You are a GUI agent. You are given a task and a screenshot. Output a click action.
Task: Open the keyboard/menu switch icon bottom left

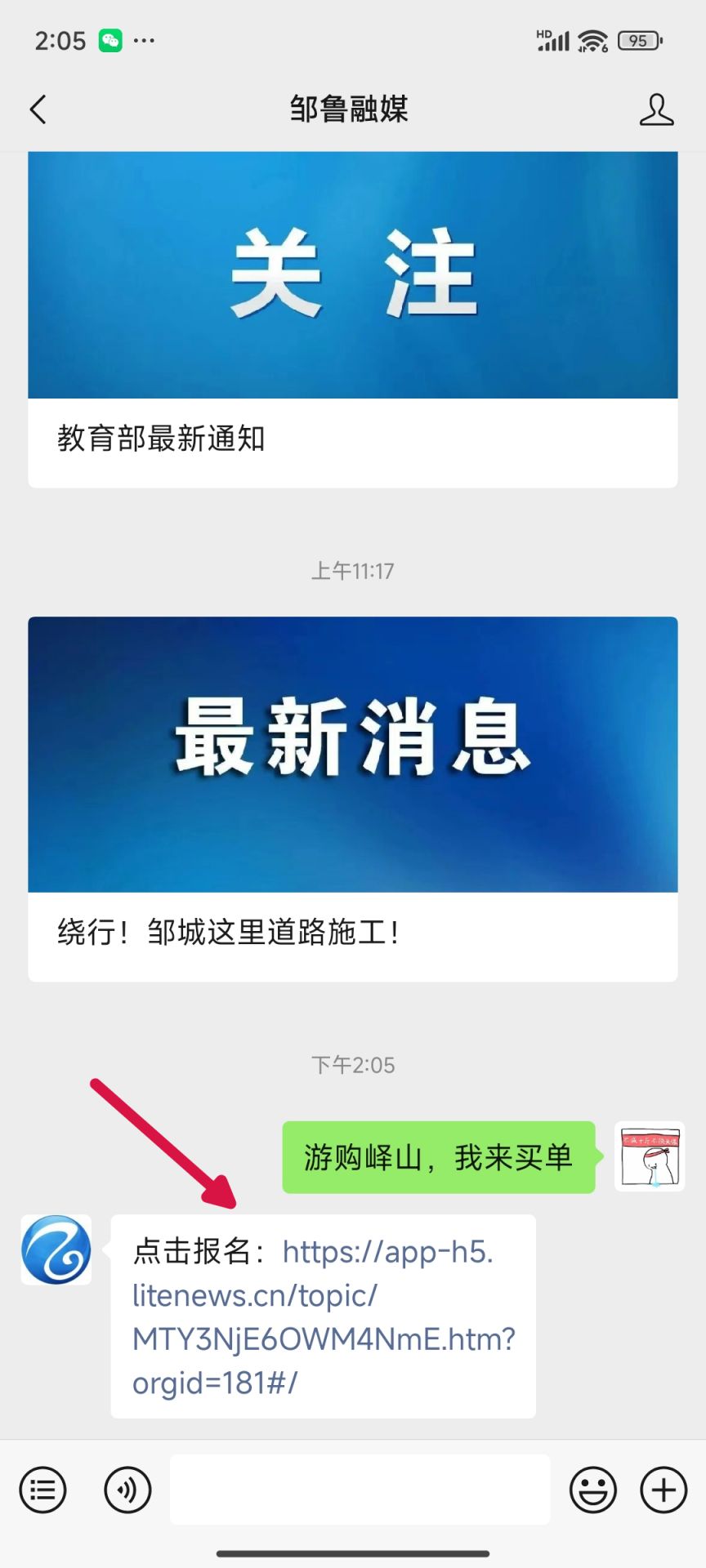tap(42, 1489)
